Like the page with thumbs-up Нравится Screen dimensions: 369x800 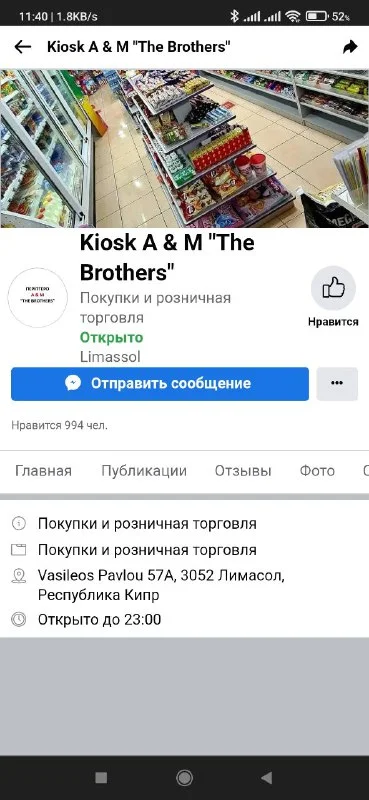333,296
